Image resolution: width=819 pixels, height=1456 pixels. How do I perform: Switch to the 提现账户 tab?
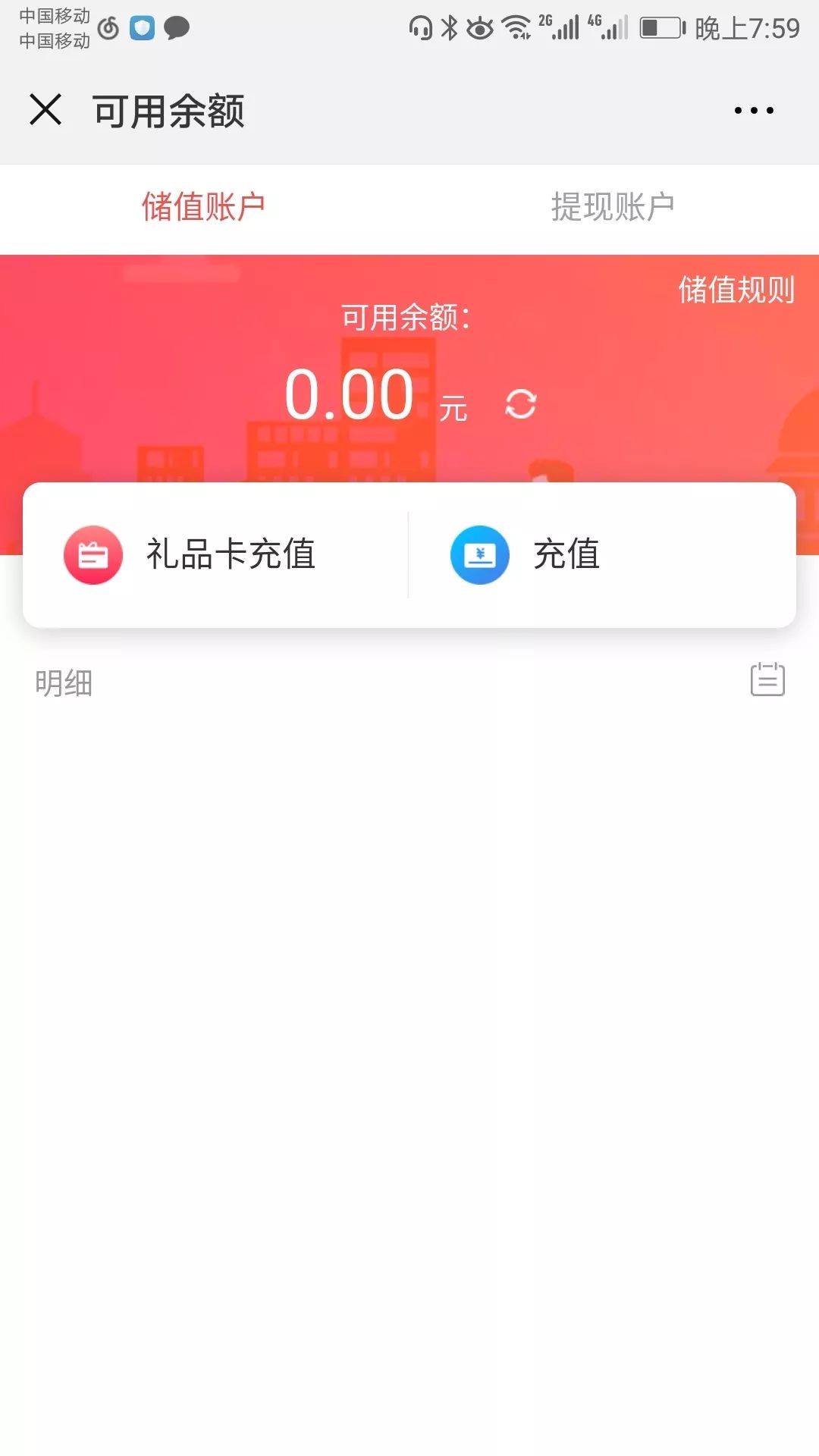[613, 207]
